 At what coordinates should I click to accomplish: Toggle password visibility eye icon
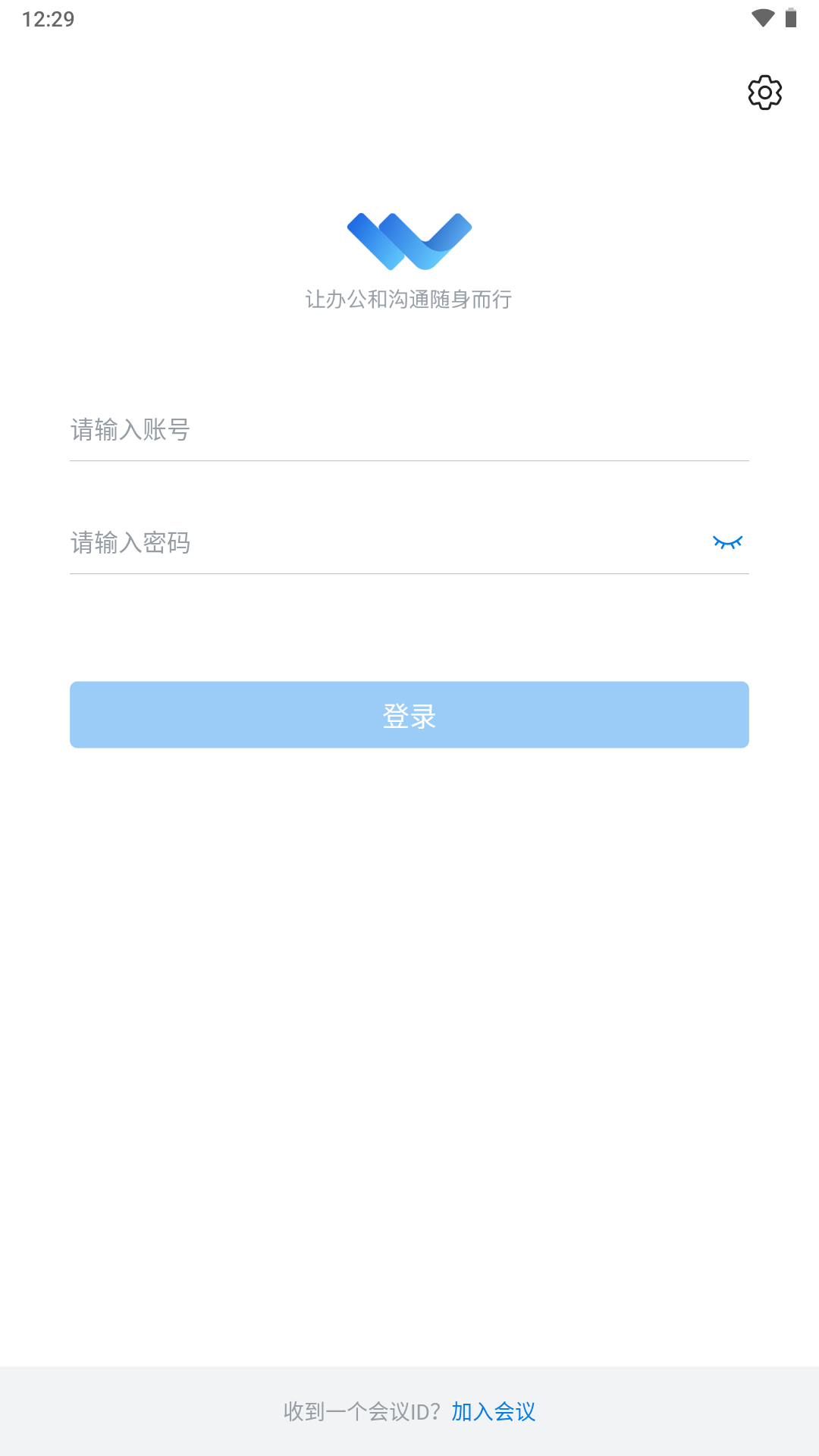(x=728, y=543)
